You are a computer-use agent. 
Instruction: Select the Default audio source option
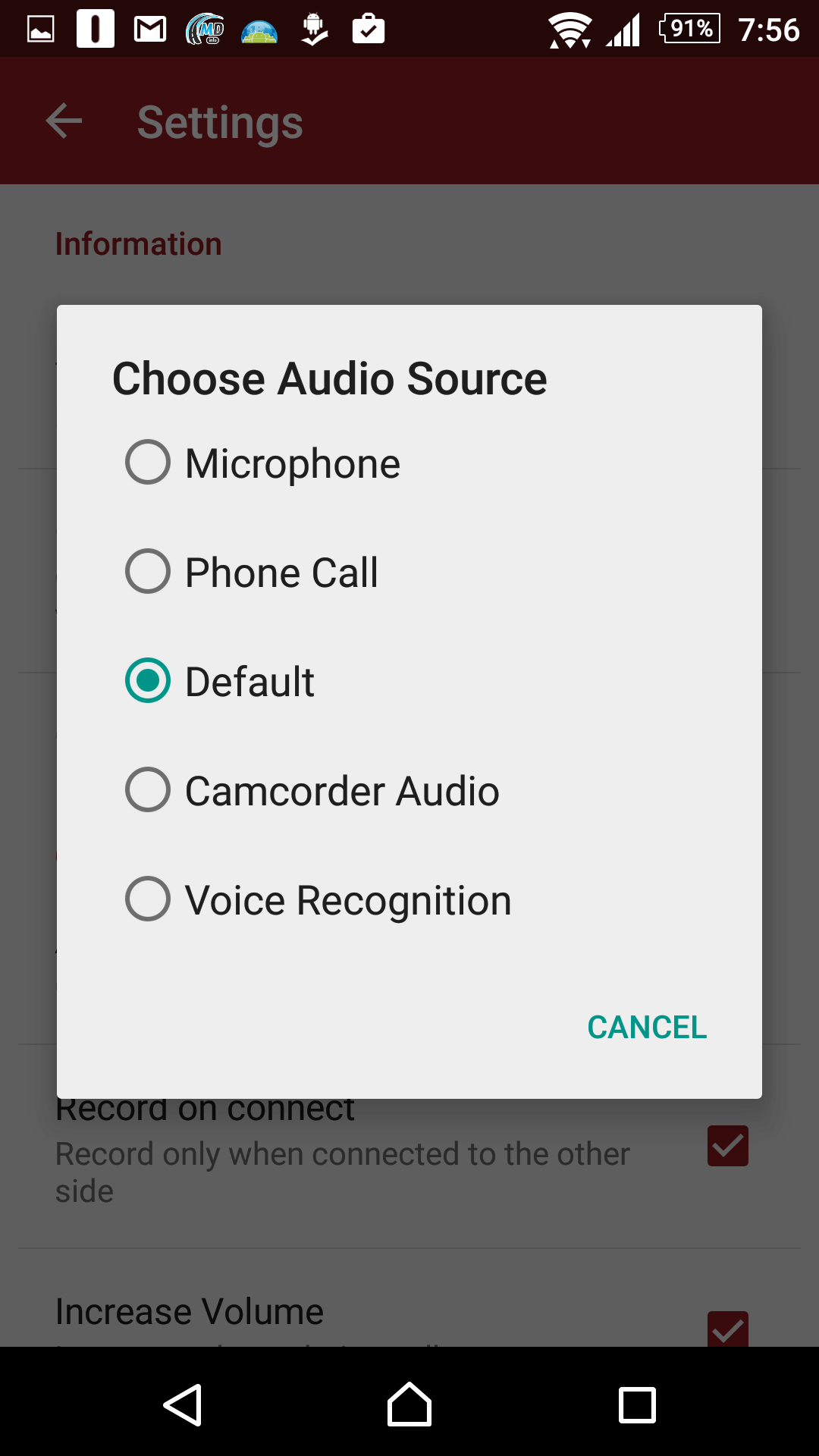(x=409, y=681)
